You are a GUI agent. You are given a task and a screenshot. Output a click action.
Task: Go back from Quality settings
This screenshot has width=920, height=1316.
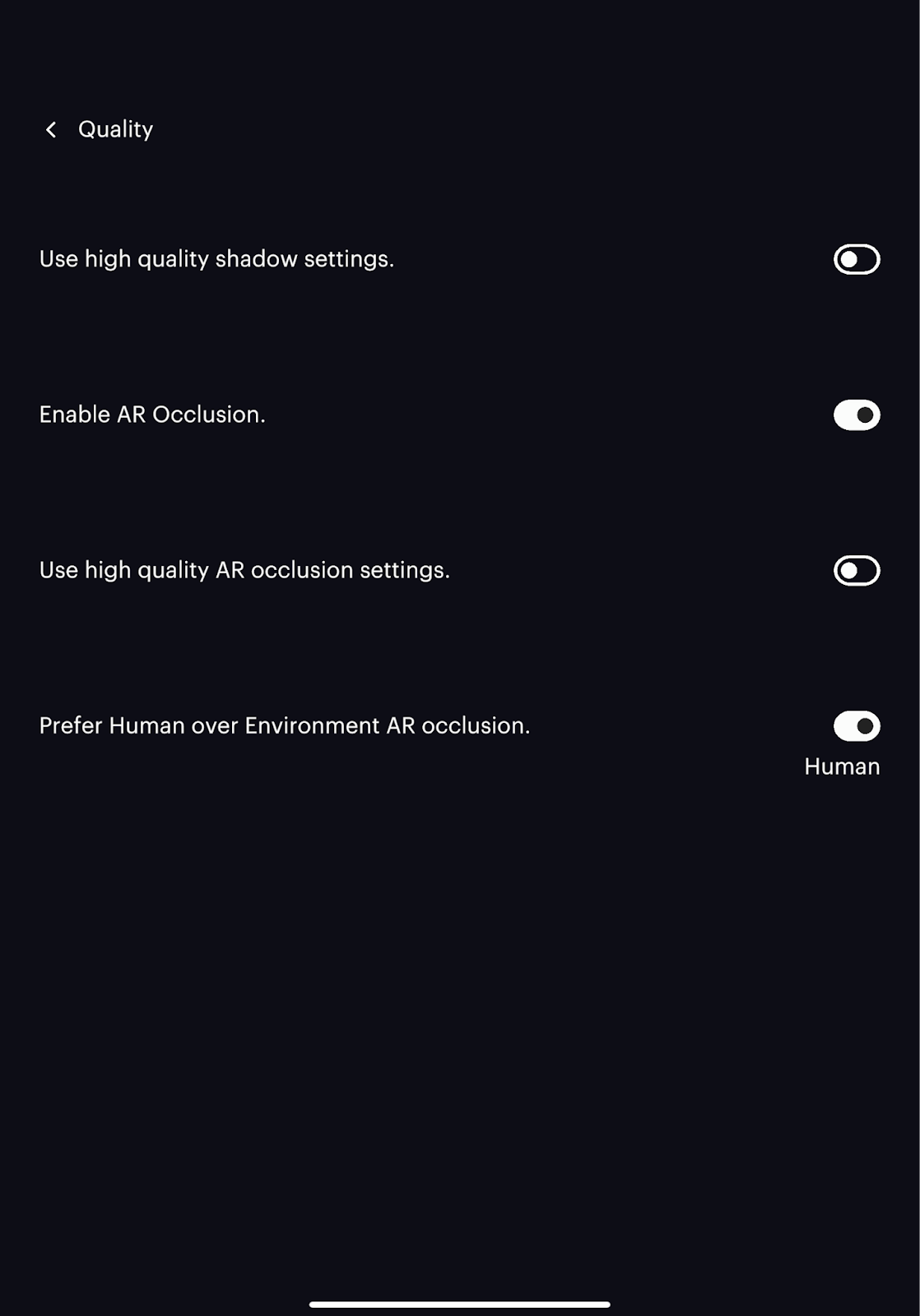click(51, 130)
